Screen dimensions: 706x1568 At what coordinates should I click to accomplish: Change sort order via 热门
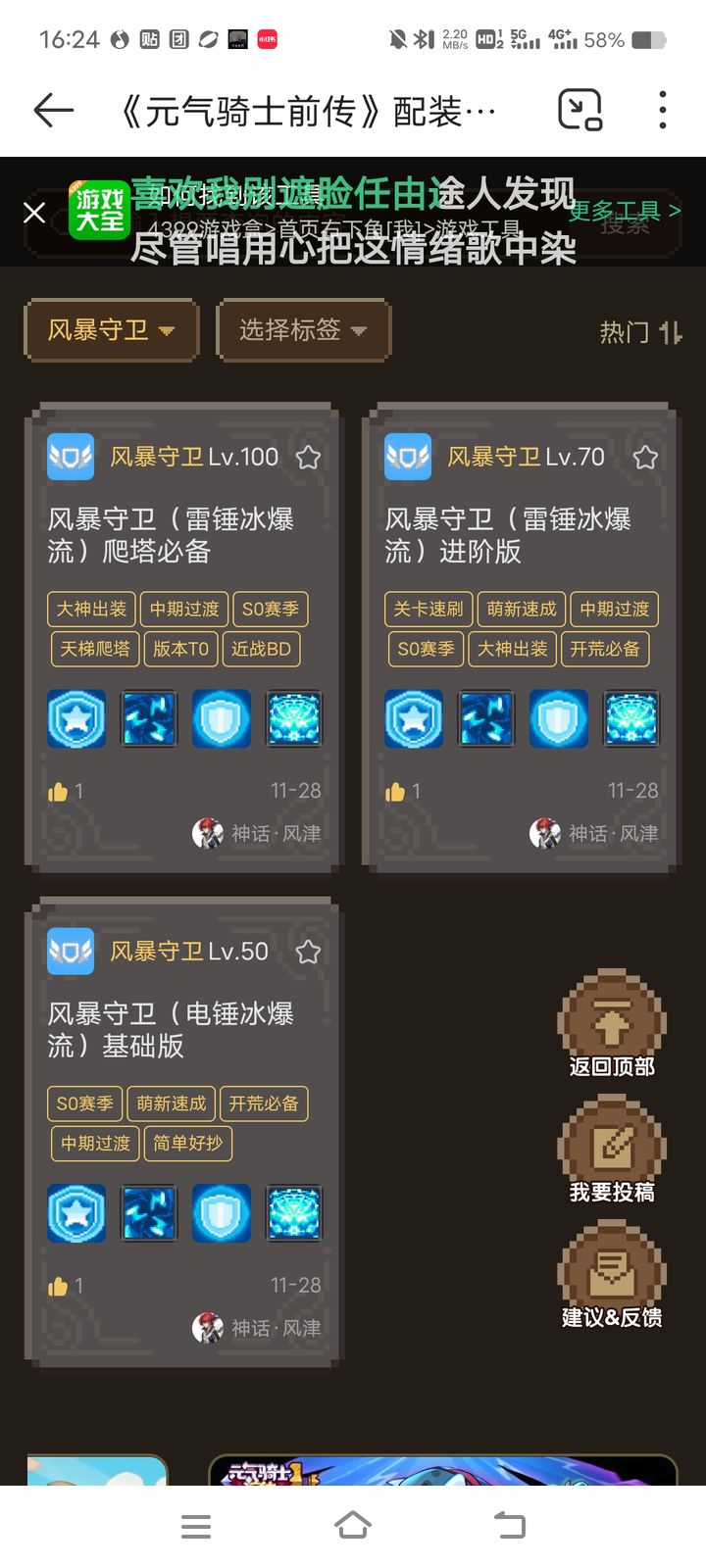pos(639,332)
